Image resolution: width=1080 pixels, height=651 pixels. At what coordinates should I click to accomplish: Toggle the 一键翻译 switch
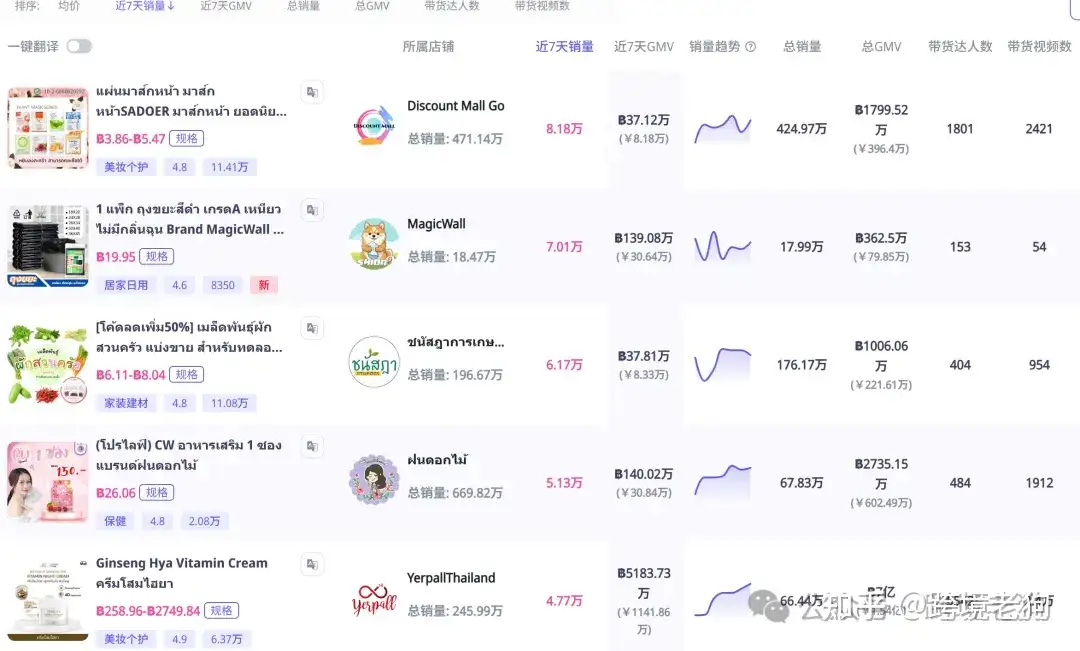point(79,46)
